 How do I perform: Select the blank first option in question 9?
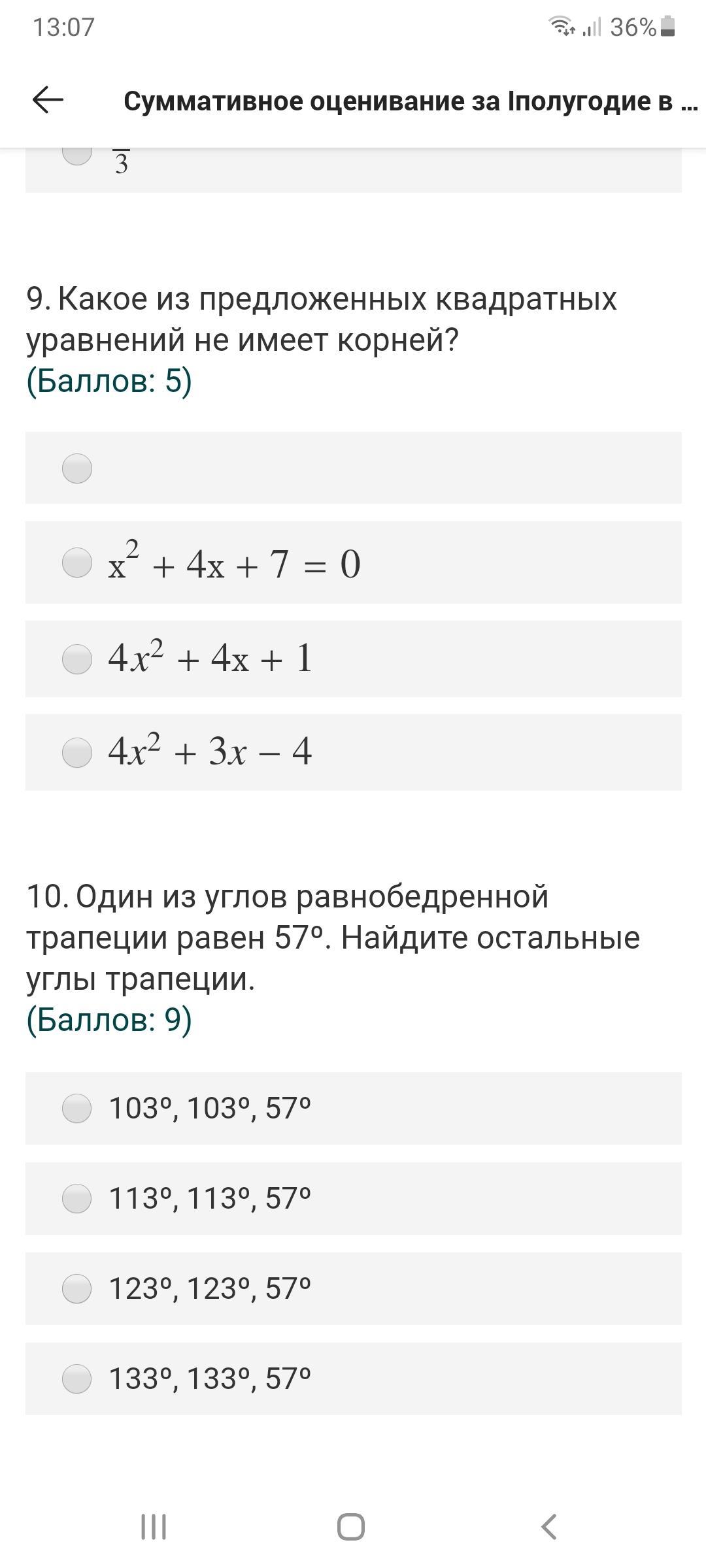77,468
